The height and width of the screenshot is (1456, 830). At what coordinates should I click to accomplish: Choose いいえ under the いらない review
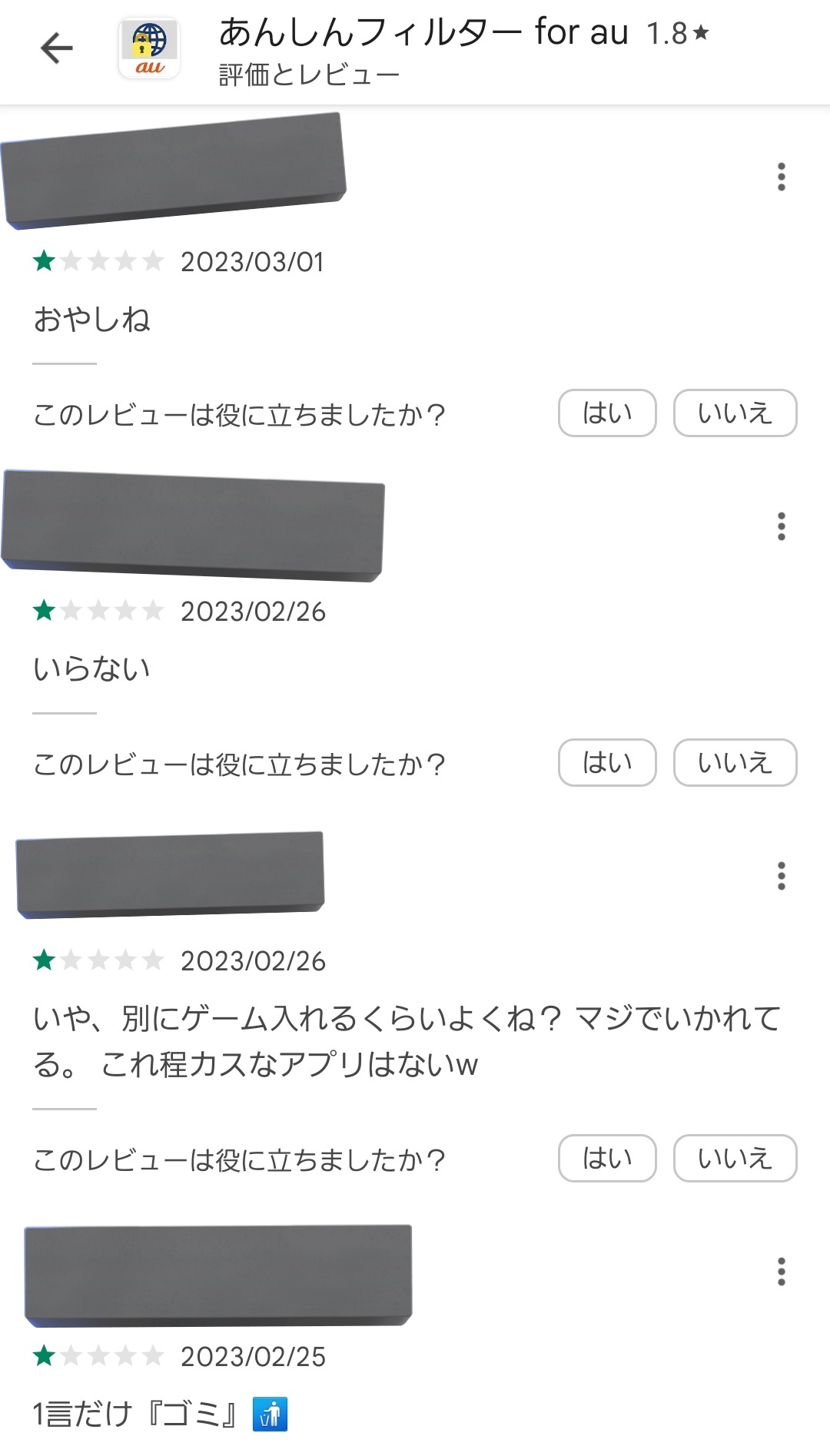click(735, 763)
